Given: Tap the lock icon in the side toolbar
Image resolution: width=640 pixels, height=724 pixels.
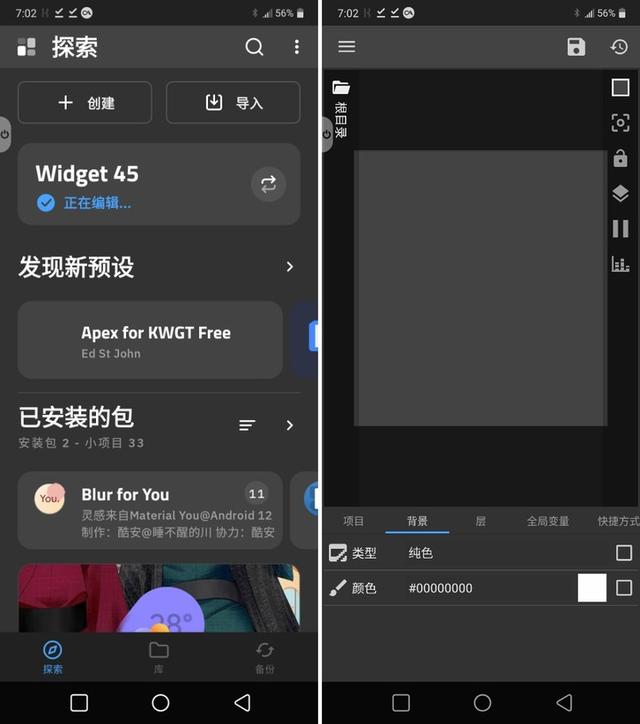Looking at the screenshot, I should point(620,158).
